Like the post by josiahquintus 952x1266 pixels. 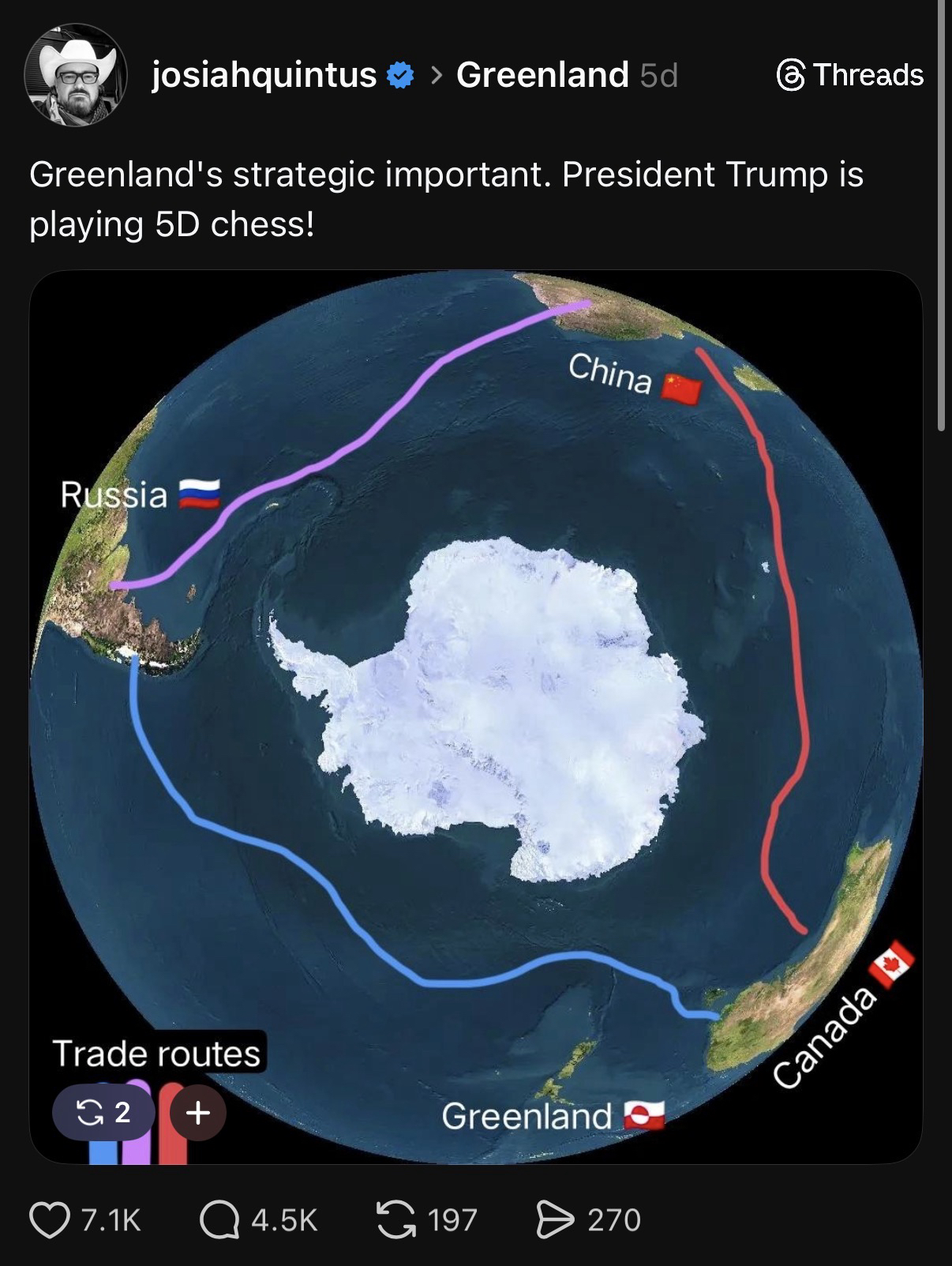50,1219
